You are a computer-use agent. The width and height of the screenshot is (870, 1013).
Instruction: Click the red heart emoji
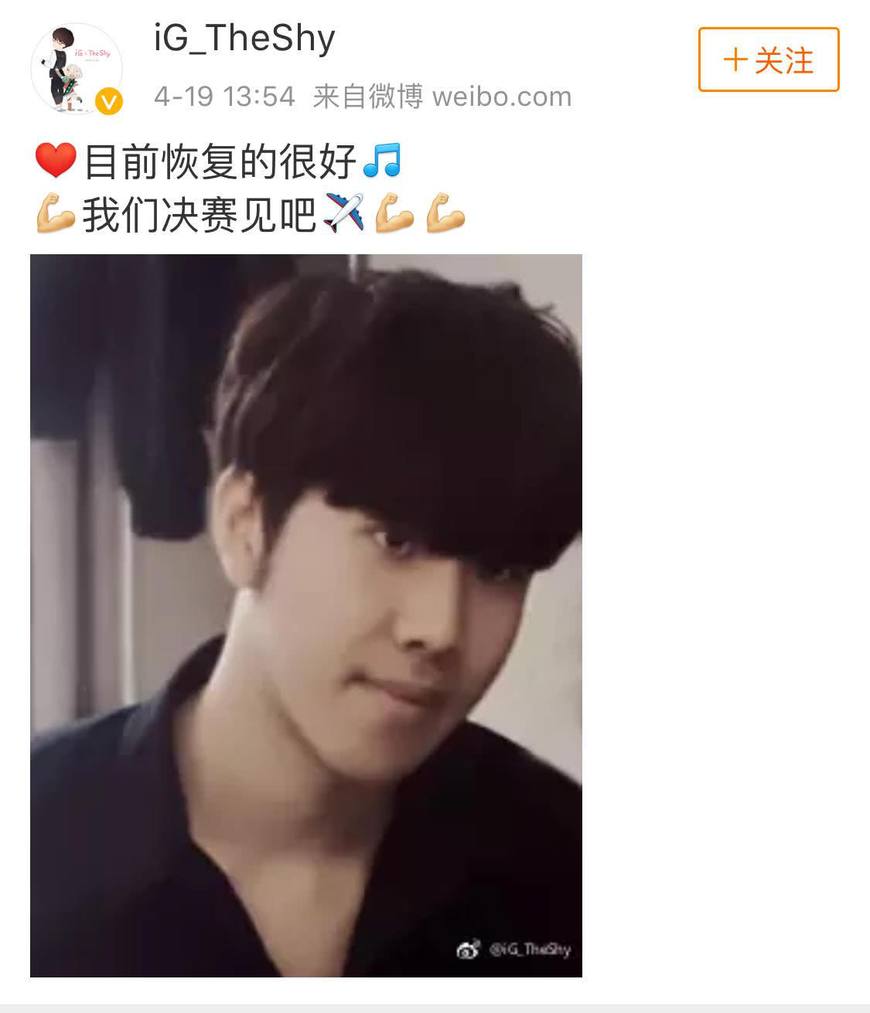tap(50, 158)
